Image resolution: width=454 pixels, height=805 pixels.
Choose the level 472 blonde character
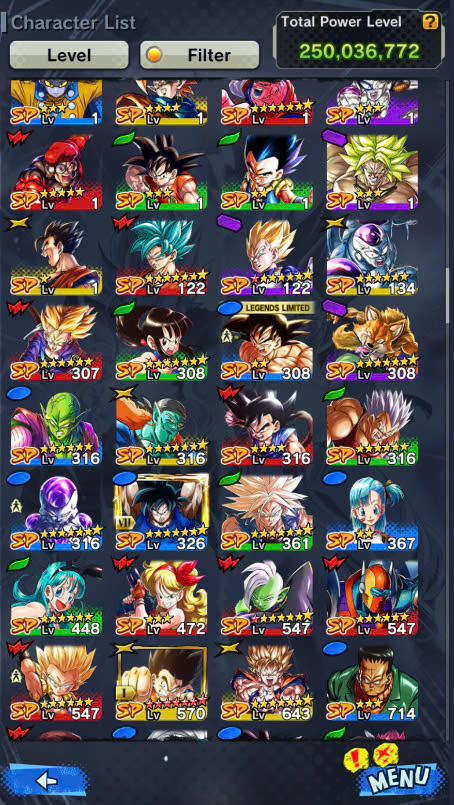click(161, 598)
